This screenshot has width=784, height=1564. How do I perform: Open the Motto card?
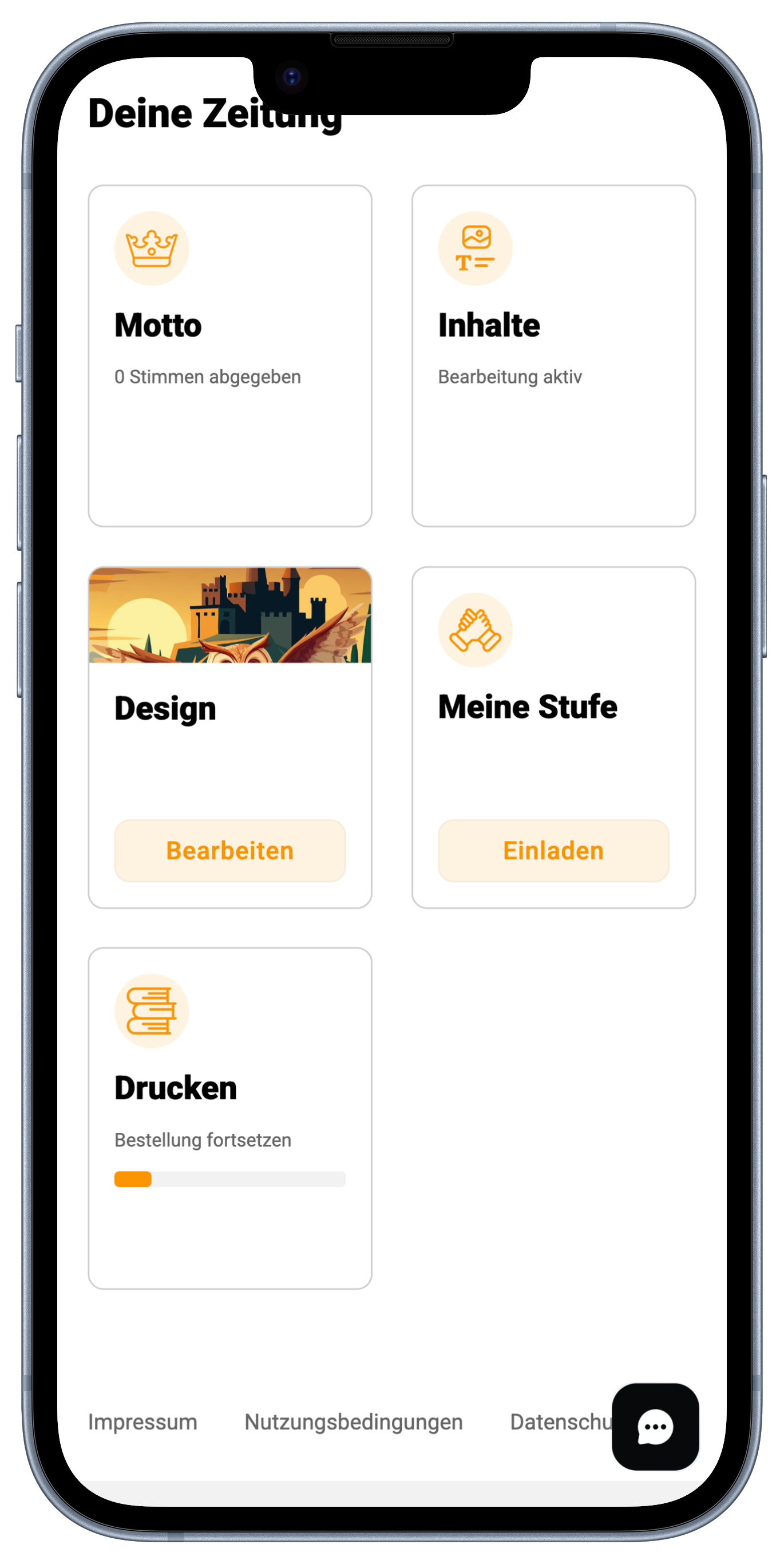(x=229, y=355)
